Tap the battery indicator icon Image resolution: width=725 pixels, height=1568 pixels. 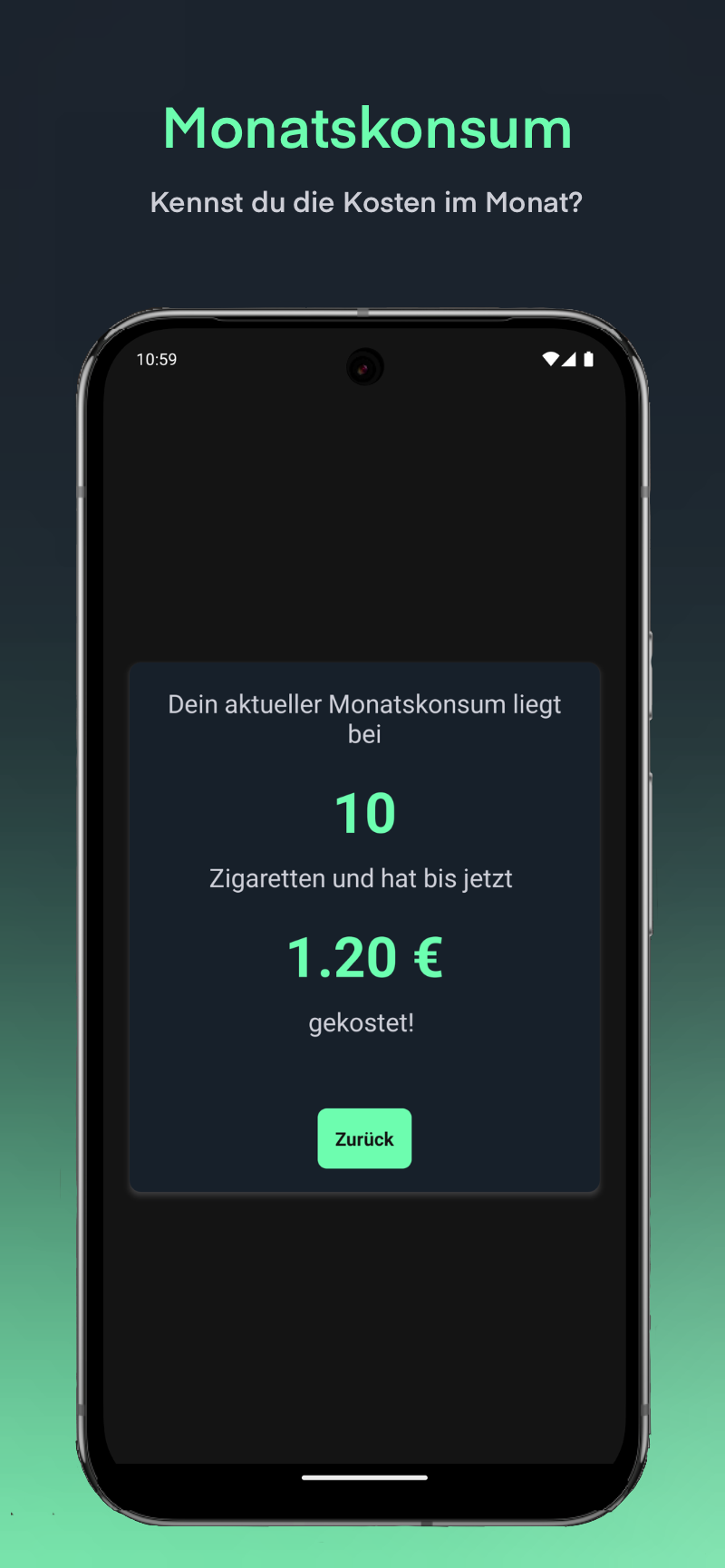pos(590,359)
